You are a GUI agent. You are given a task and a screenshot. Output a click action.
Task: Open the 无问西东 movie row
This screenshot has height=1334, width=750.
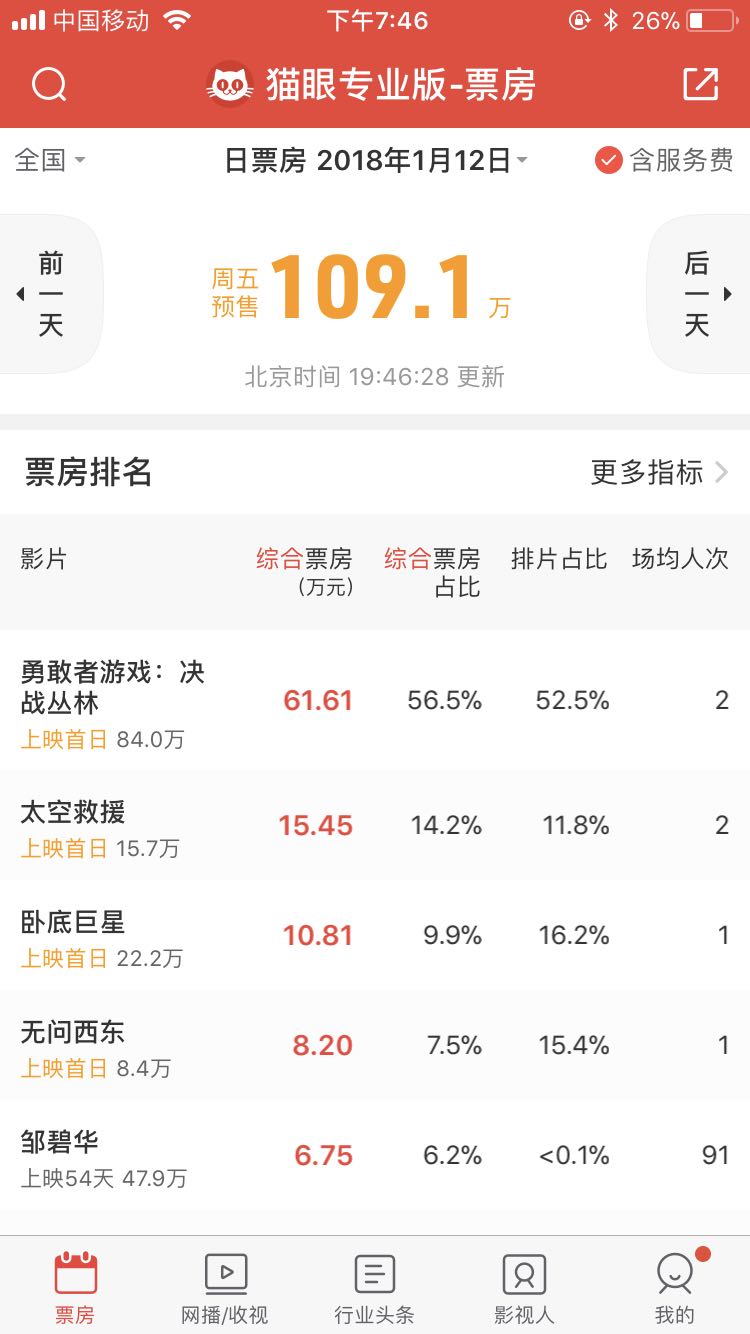pos(375,1045)
